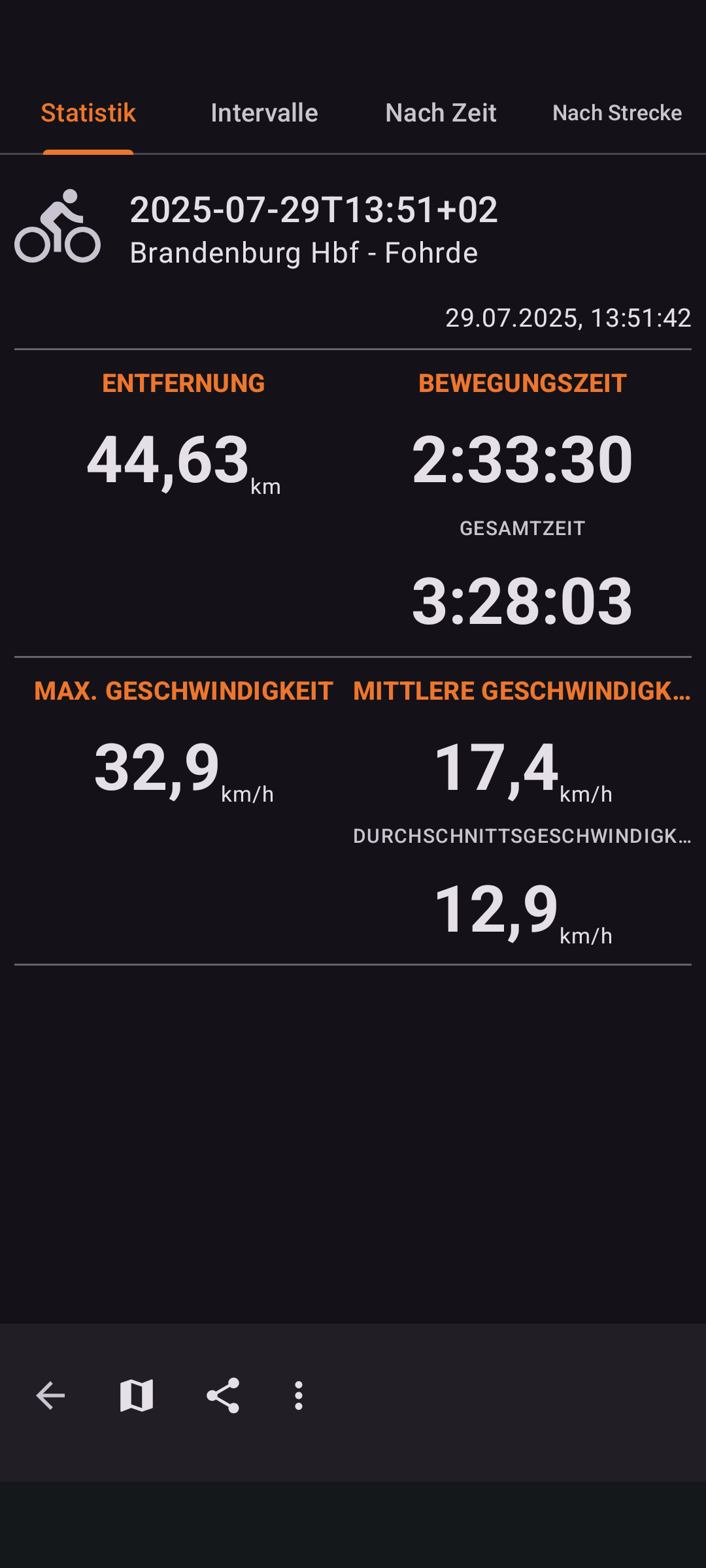Select the Nach Strecke tab
Image resolution: width=706 pixels, height=1568 pixels.
pyautogui.click(x=617, y=113)
